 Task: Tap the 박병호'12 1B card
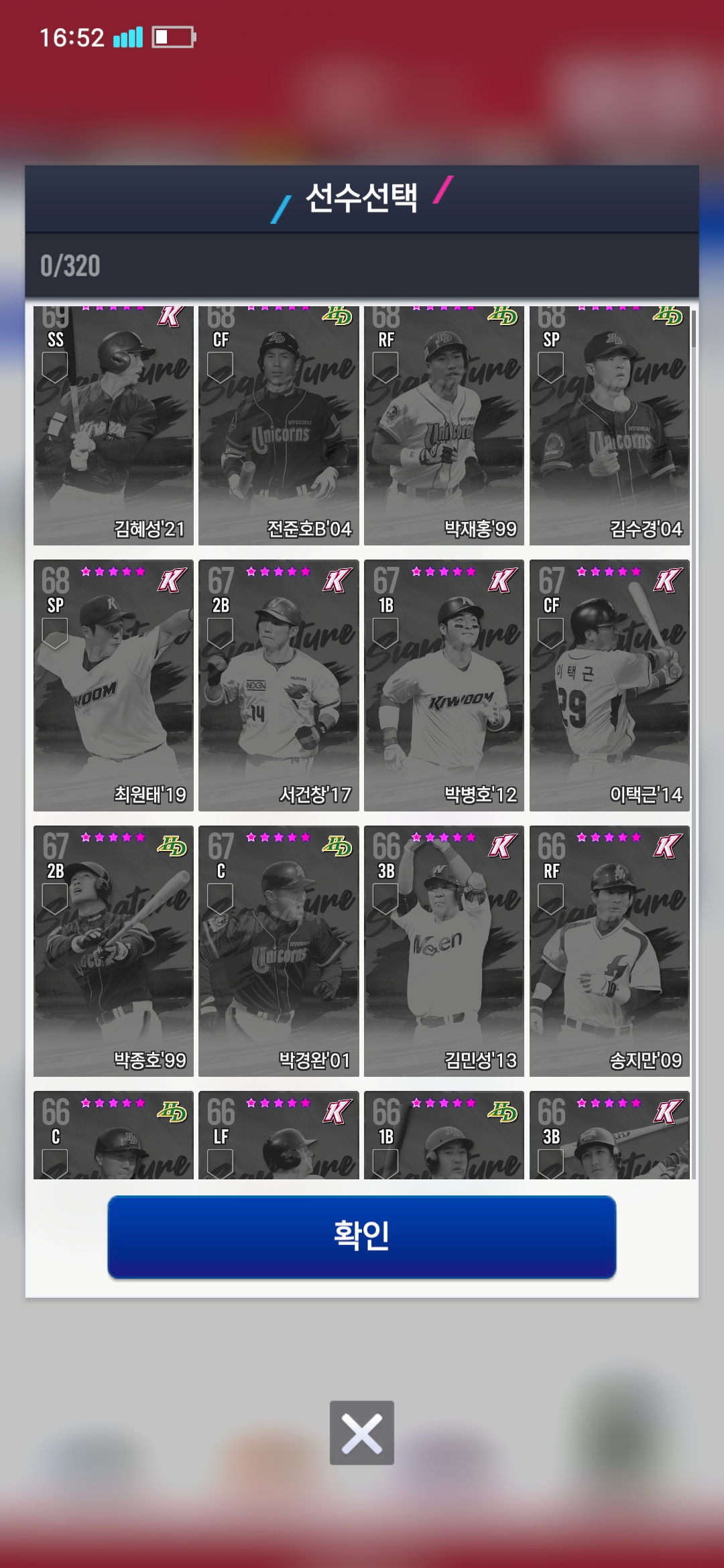click(444, 685)
